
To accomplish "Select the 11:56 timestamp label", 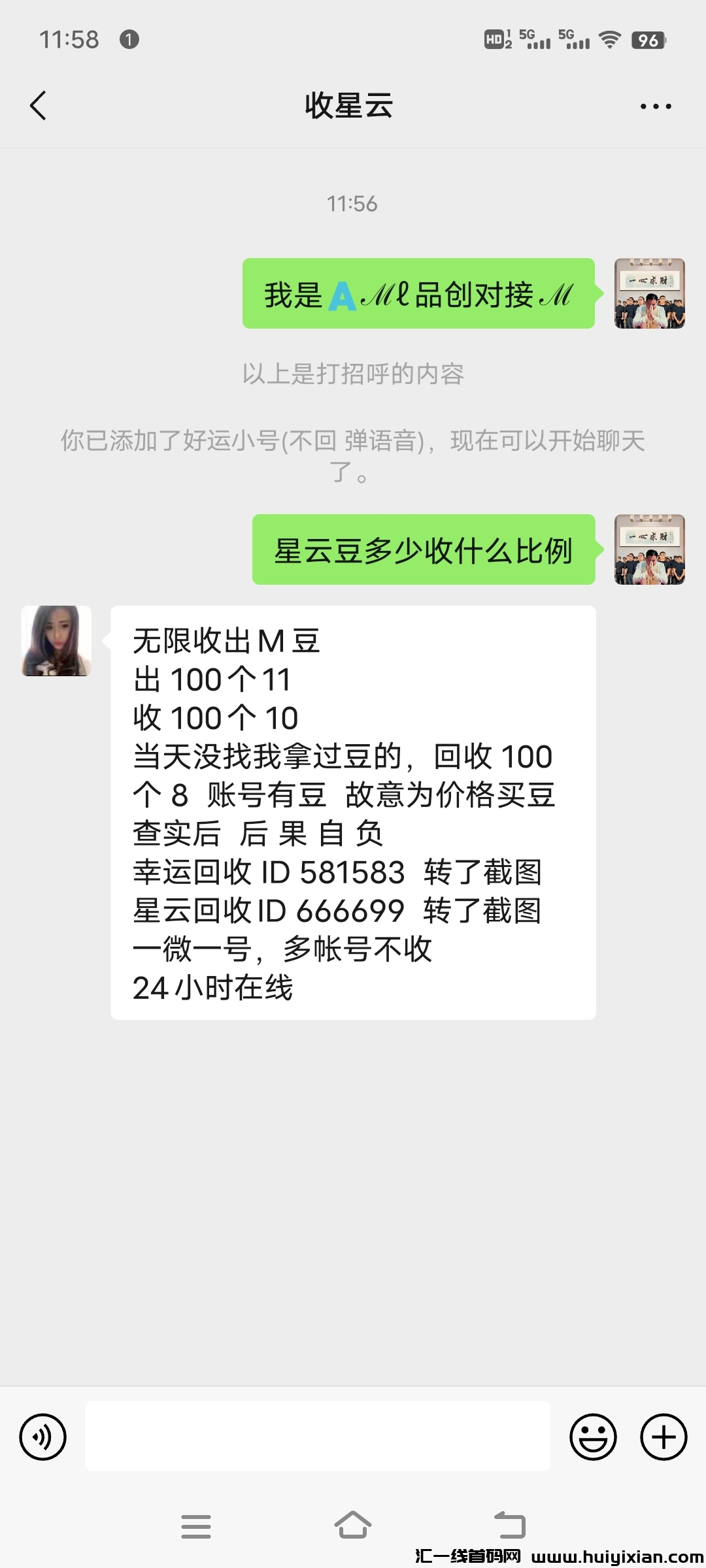I will (x=353, y=203).
